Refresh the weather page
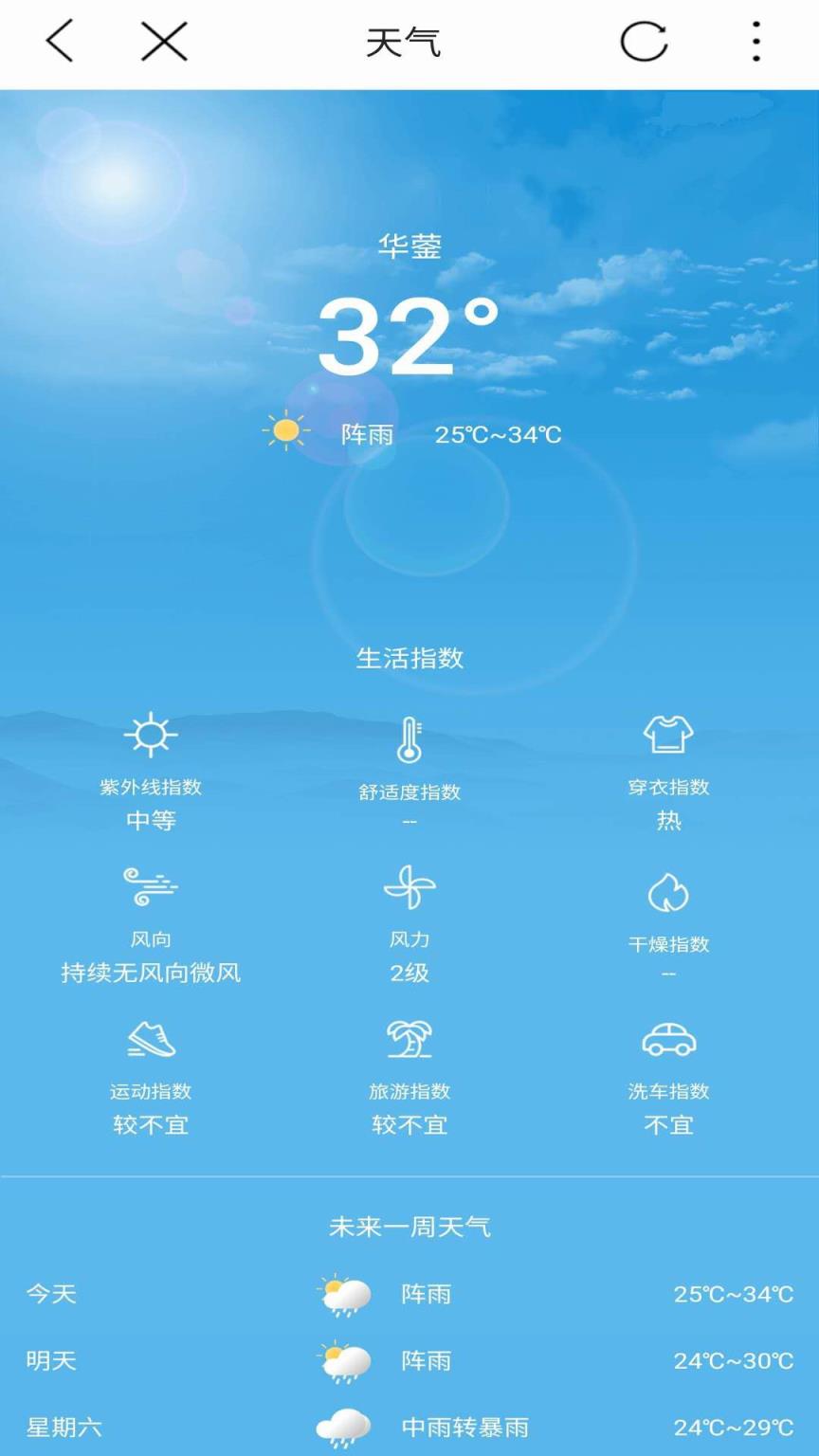The height and width of the screenshot is (1456, 819). (643, 42)
